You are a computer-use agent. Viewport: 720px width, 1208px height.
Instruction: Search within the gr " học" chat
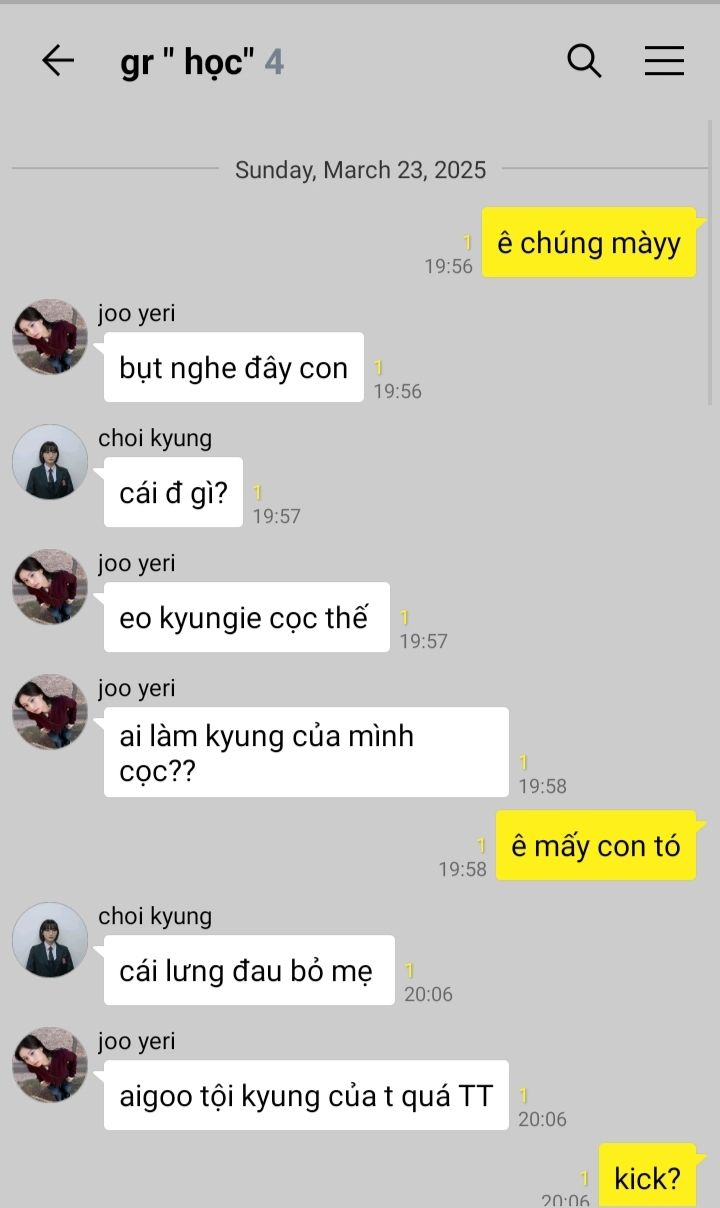[x=584, y=61]
